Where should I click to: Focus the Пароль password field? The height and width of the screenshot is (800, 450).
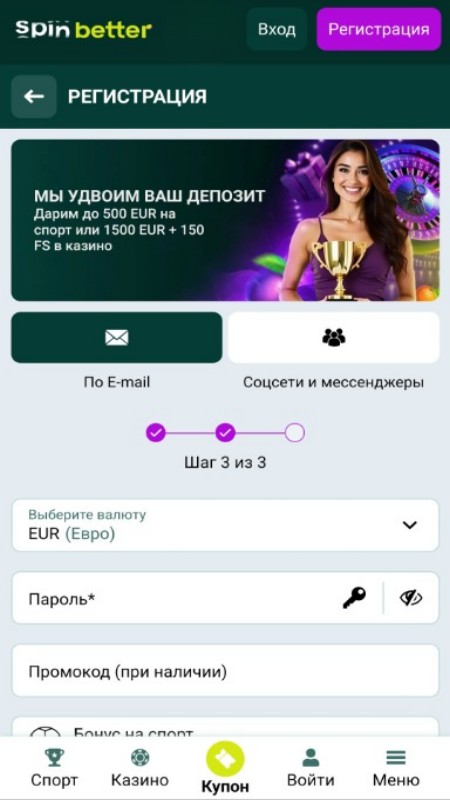pyautogui.click(x=179, y=598)
